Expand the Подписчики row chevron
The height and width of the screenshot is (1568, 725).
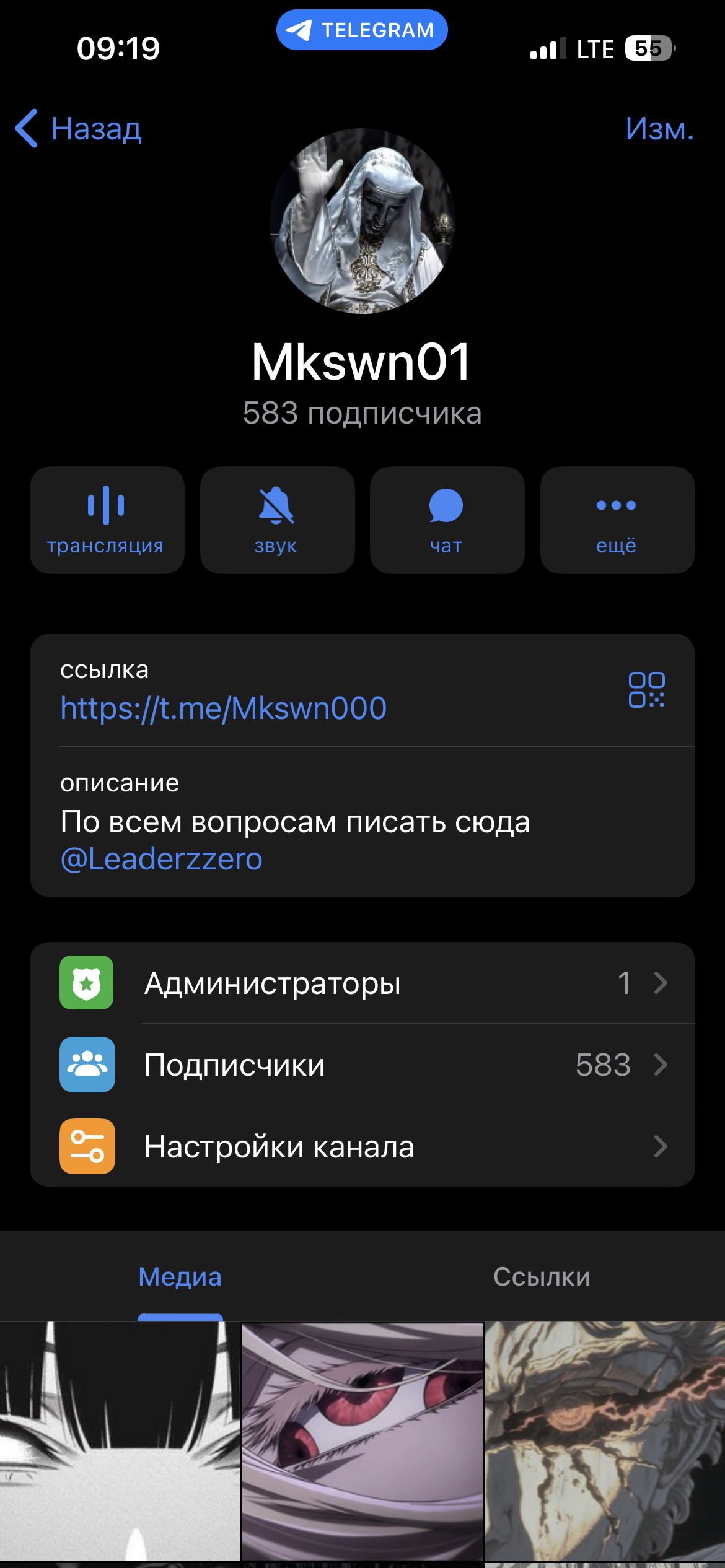(661, 1065)
